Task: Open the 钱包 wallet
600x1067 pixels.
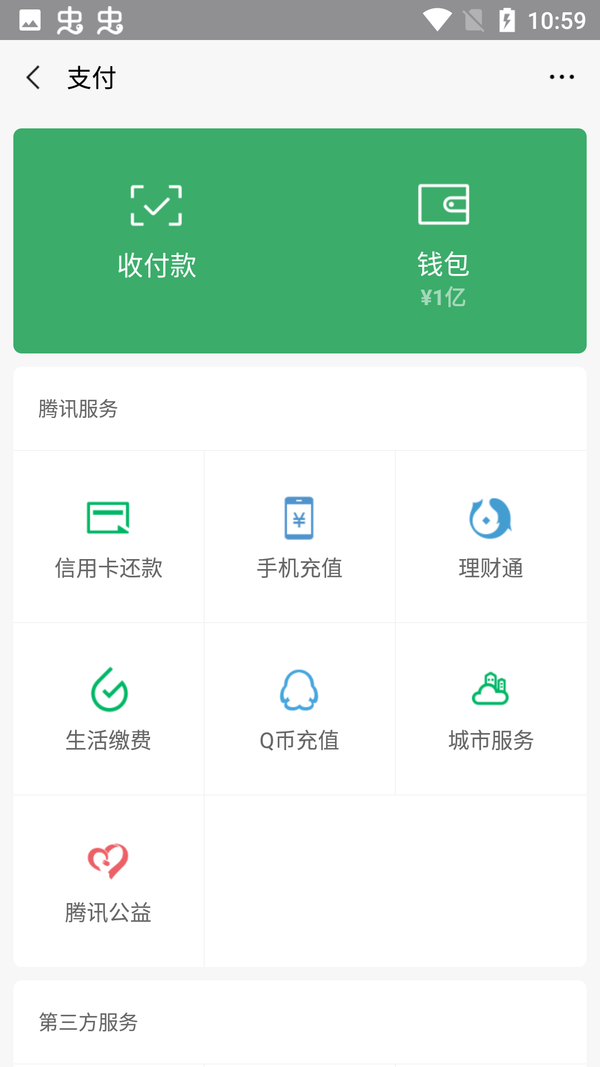Action: point(443,240)
